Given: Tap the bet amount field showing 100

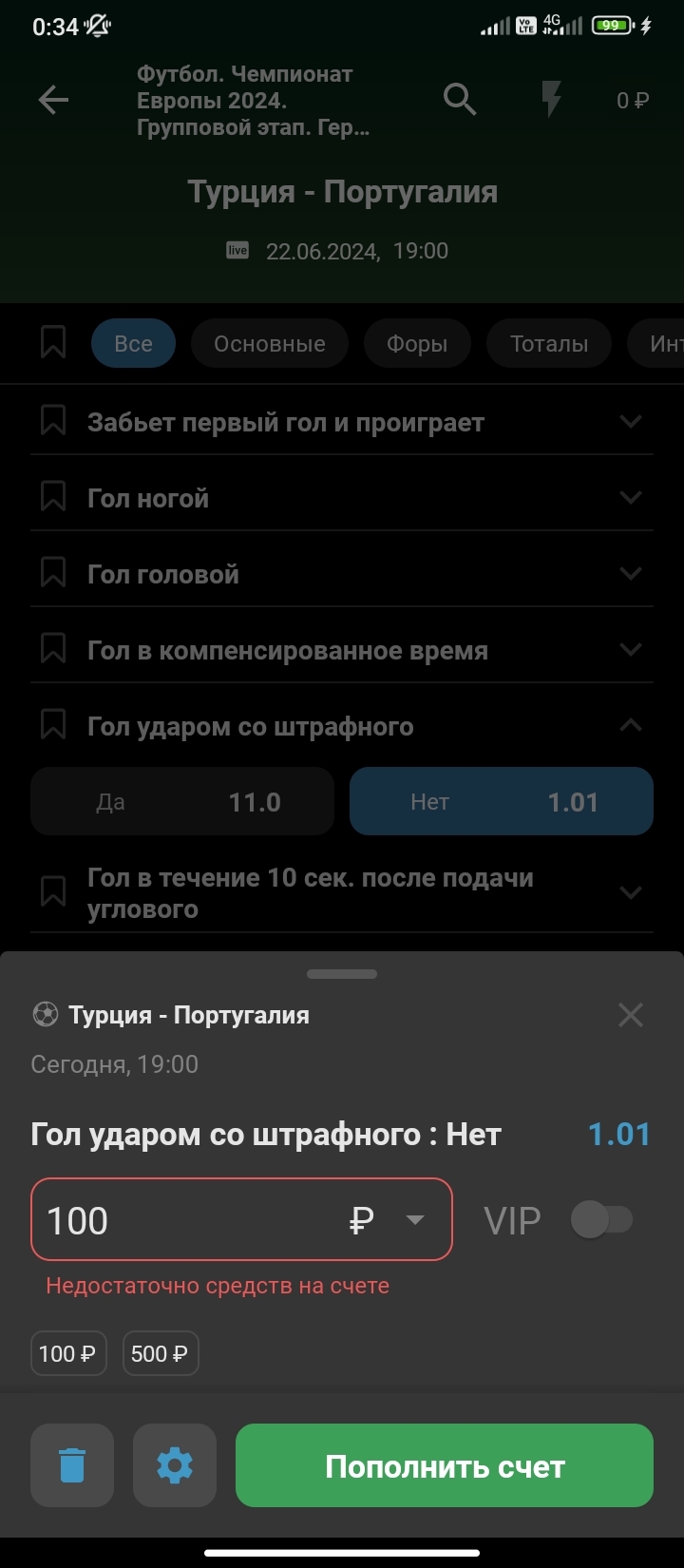Looking at the screenshot, I should [x=241, y=1219].
